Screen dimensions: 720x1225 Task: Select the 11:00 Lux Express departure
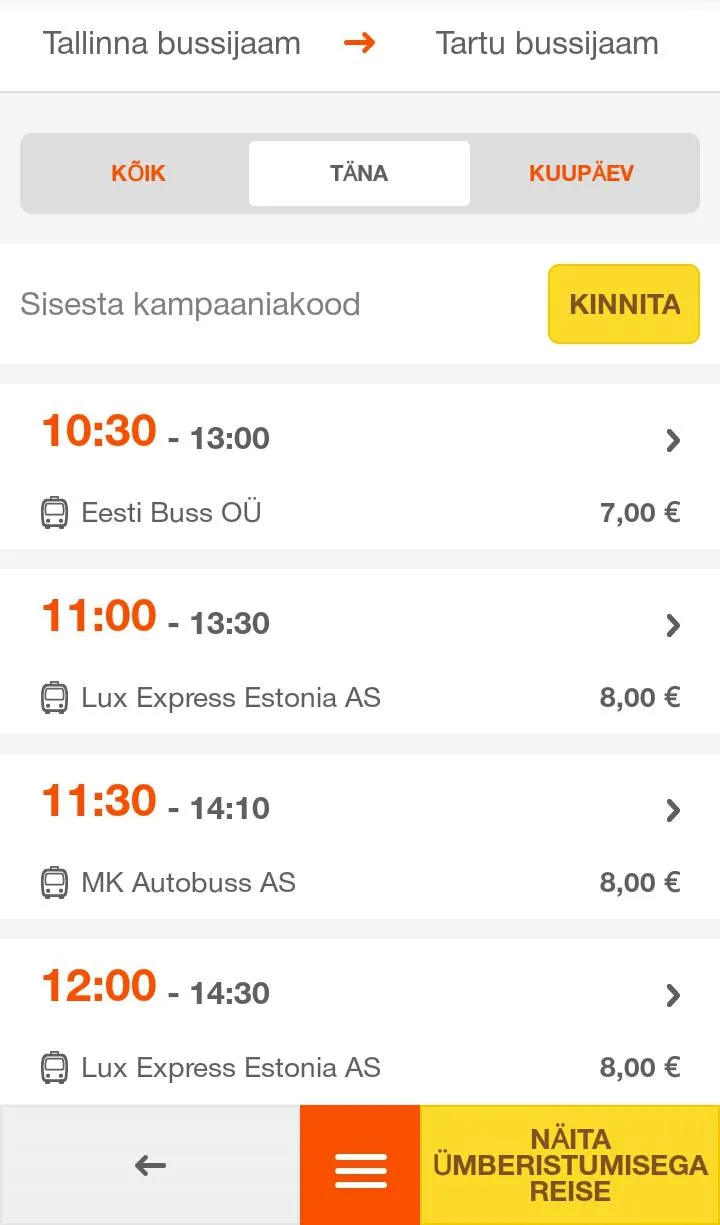click(x=360, y=652)
